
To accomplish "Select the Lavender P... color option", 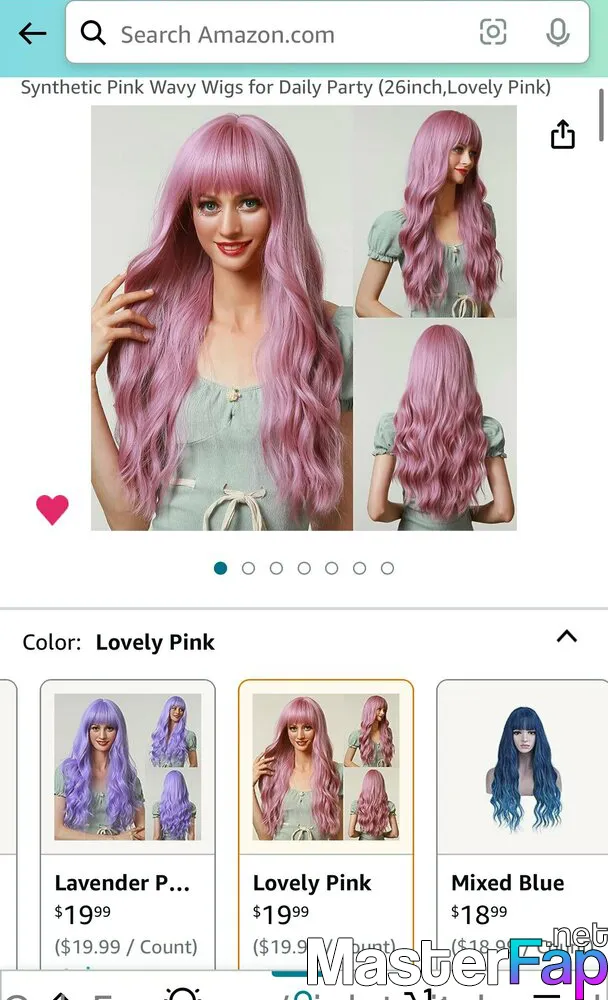I will click(x=128, y=824).
